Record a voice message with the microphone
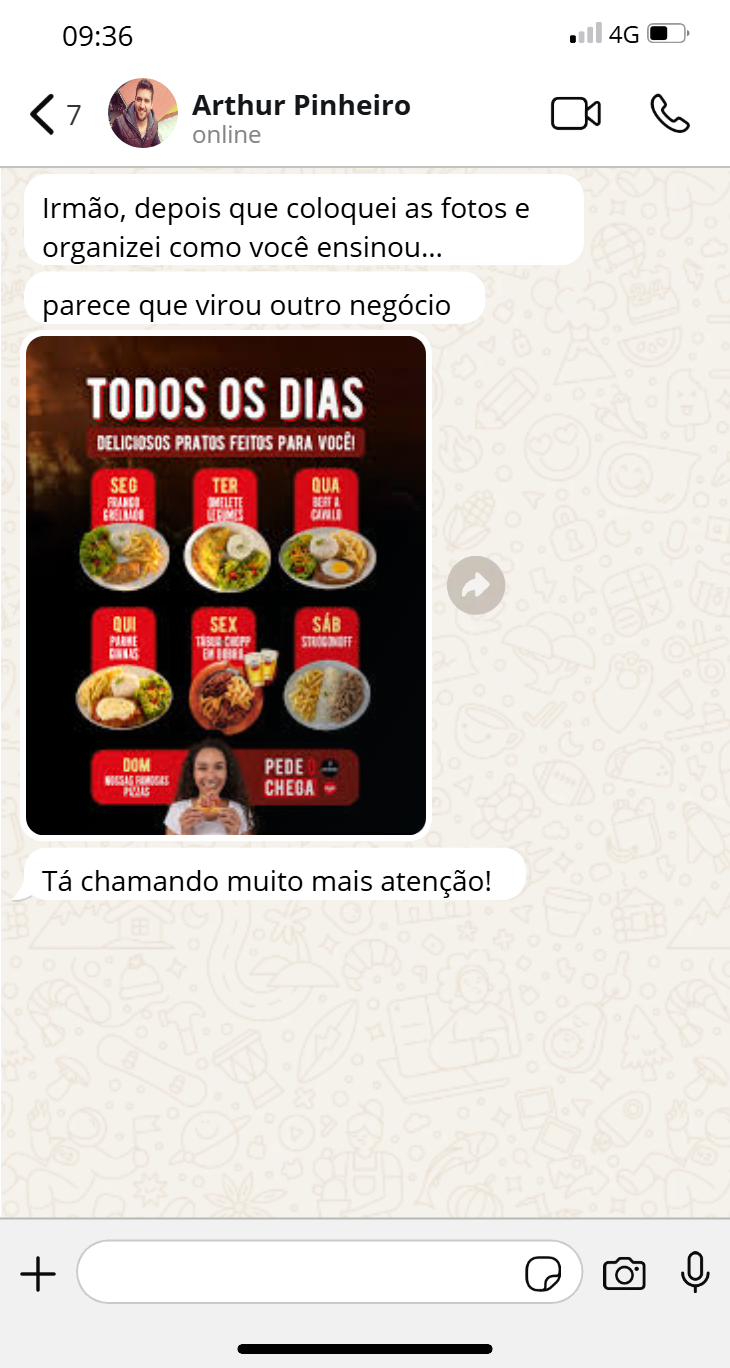 pos(695,1273)
